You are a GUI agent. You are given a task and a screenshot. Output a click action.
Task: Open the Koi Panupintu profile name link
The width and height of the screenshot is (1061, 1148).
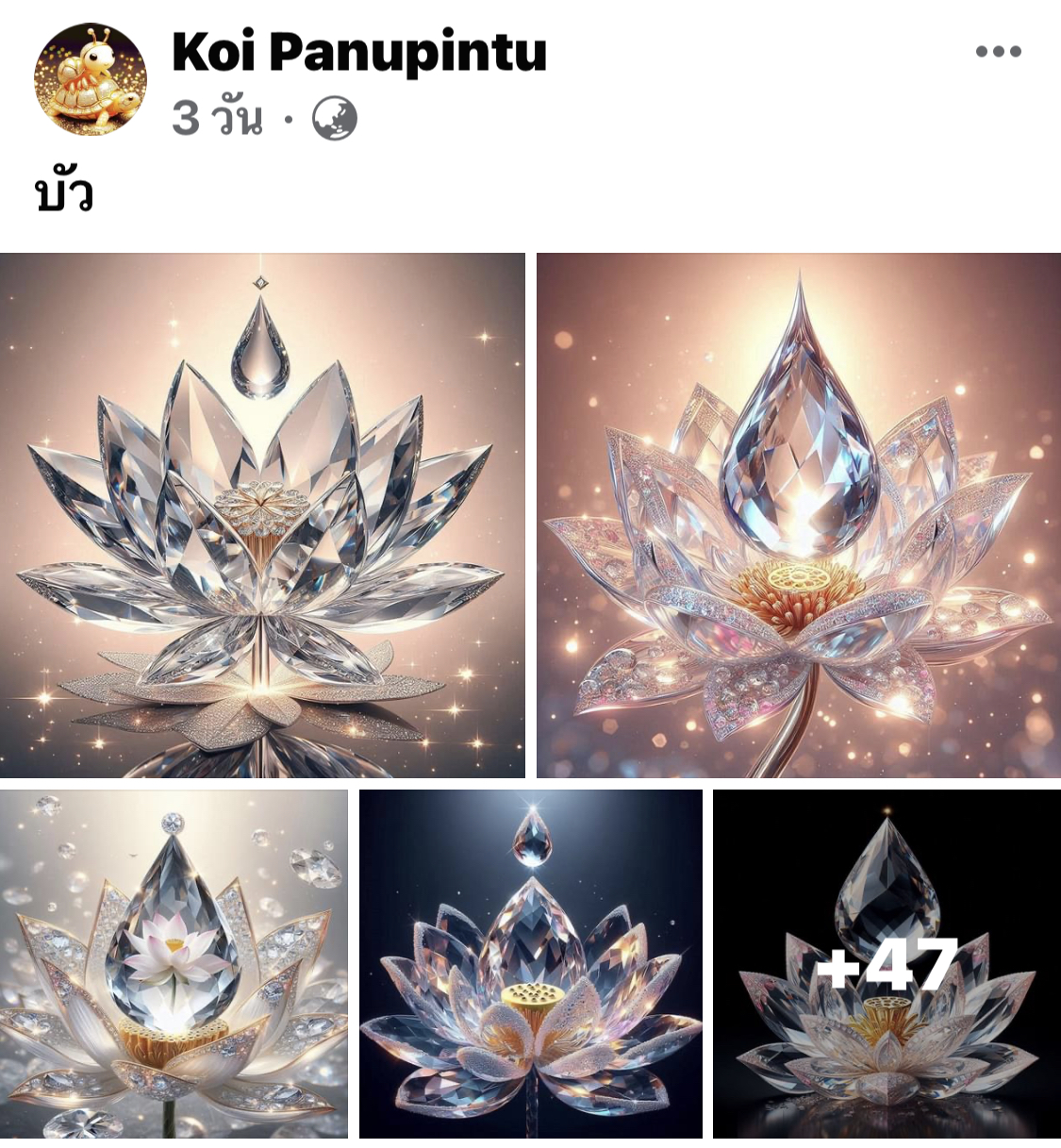(358, 52)
